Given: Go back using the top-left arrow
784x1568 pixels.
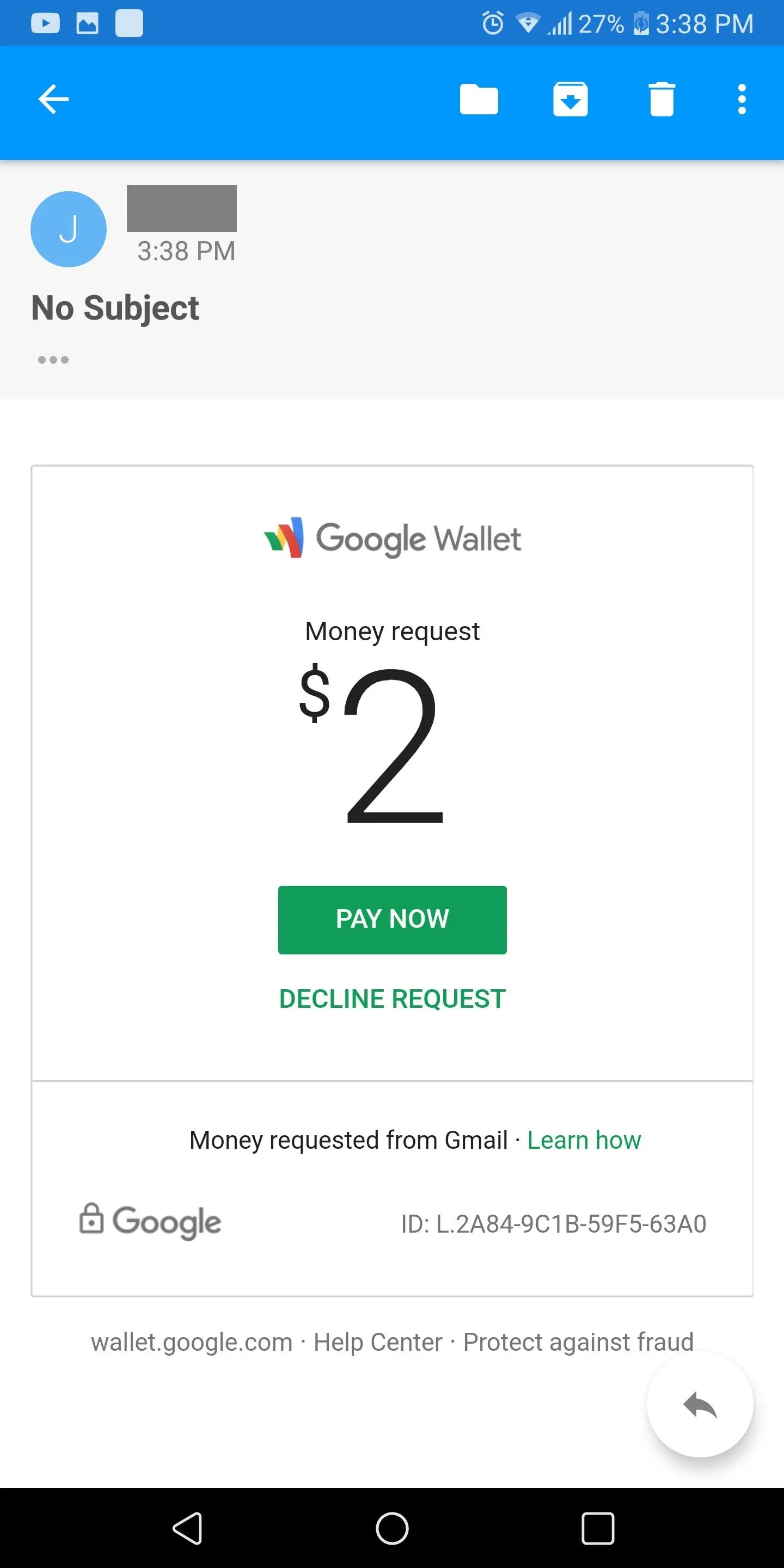Looking at the screenshot, I should click(53, 99).
